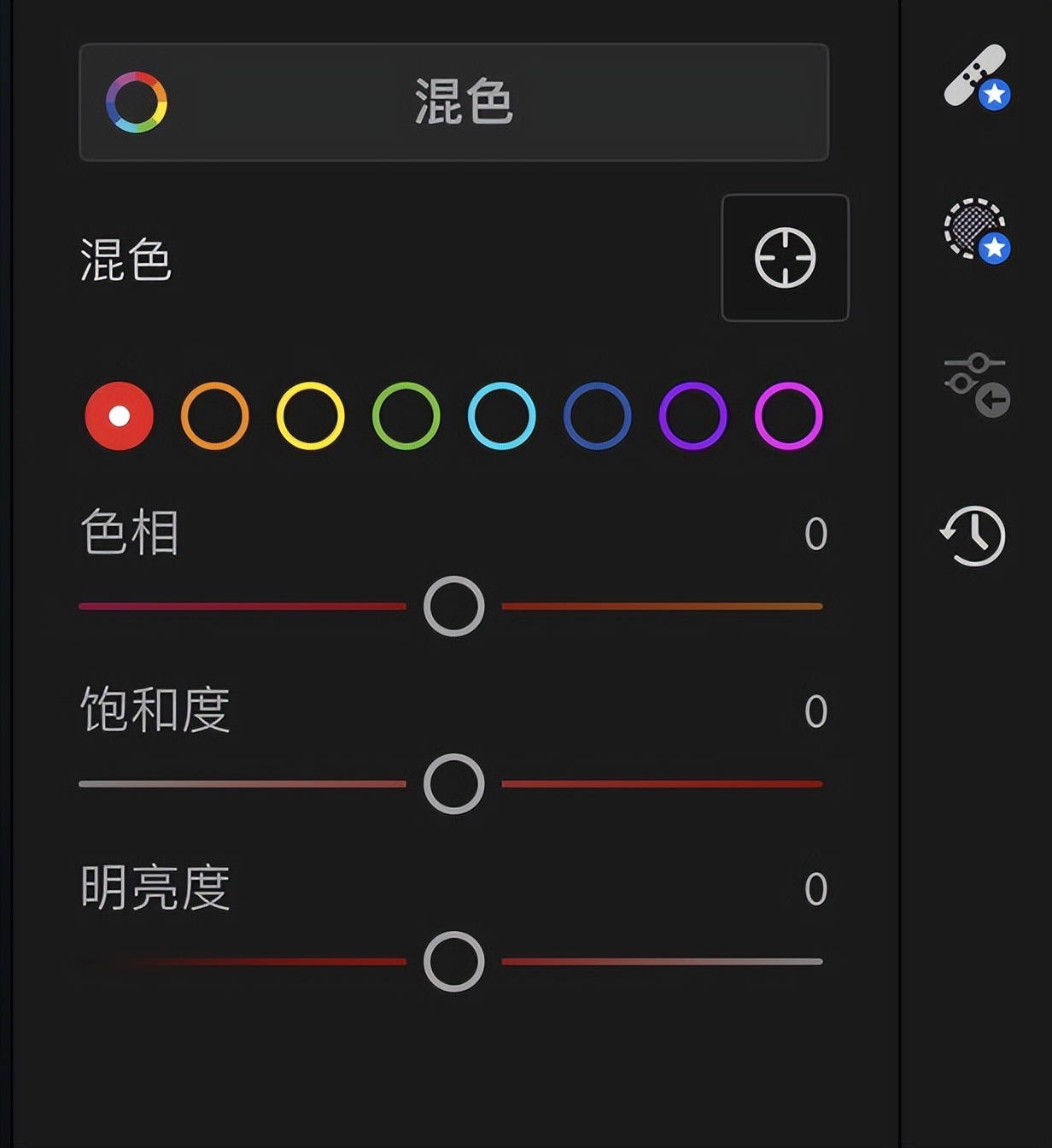The height and width of the screenshot is (1148, 1052).
Task: Select the orange color channel
Action: pos(215,416)
